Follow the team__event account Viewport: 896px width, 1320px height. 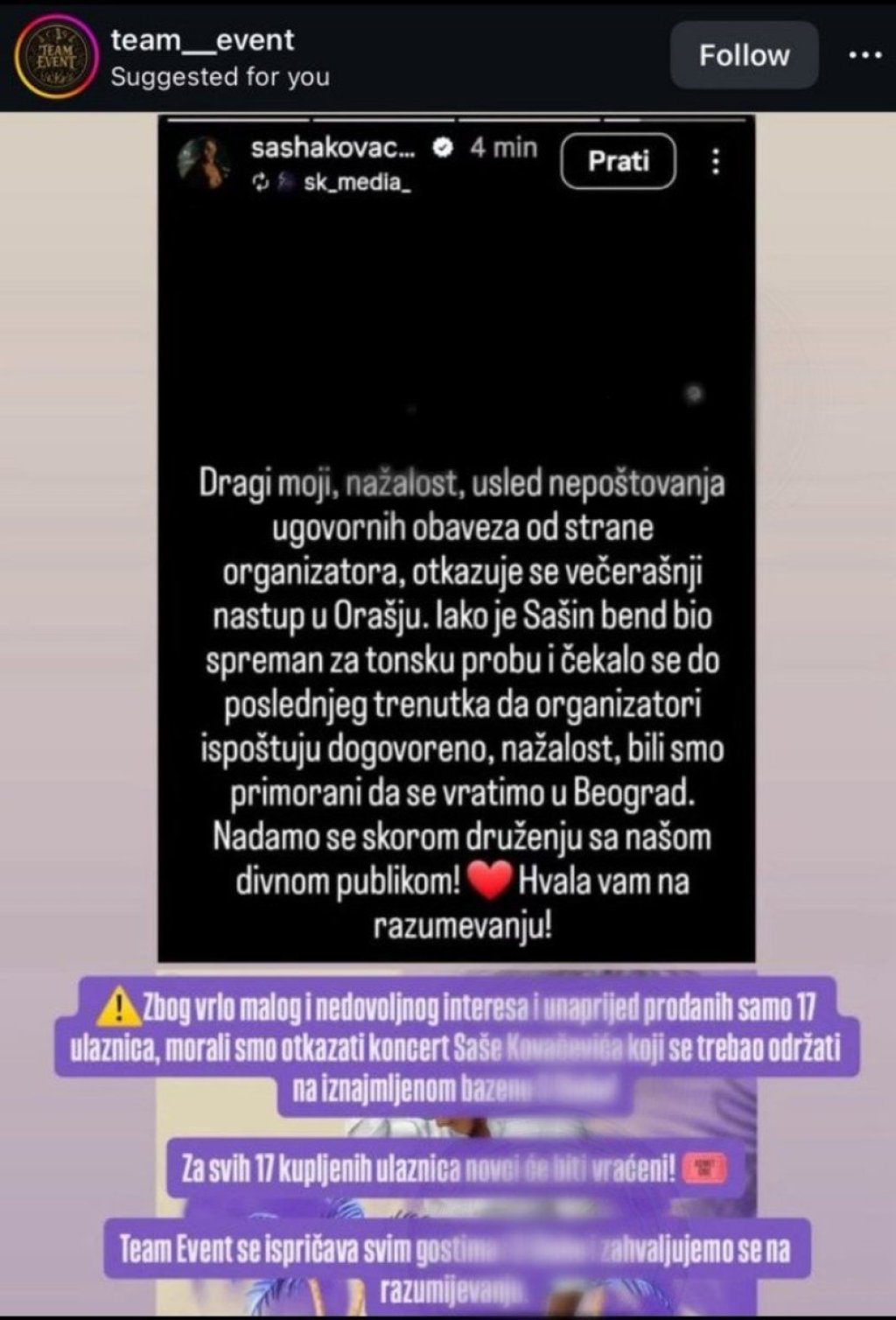click(744, 55)
